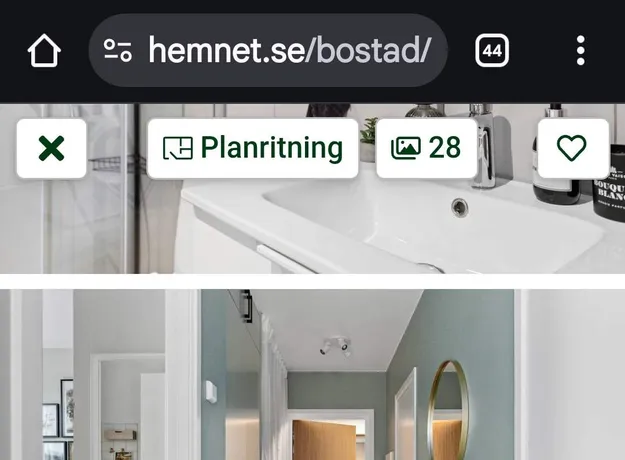View the Planritning floor plan

coord(253,149)
